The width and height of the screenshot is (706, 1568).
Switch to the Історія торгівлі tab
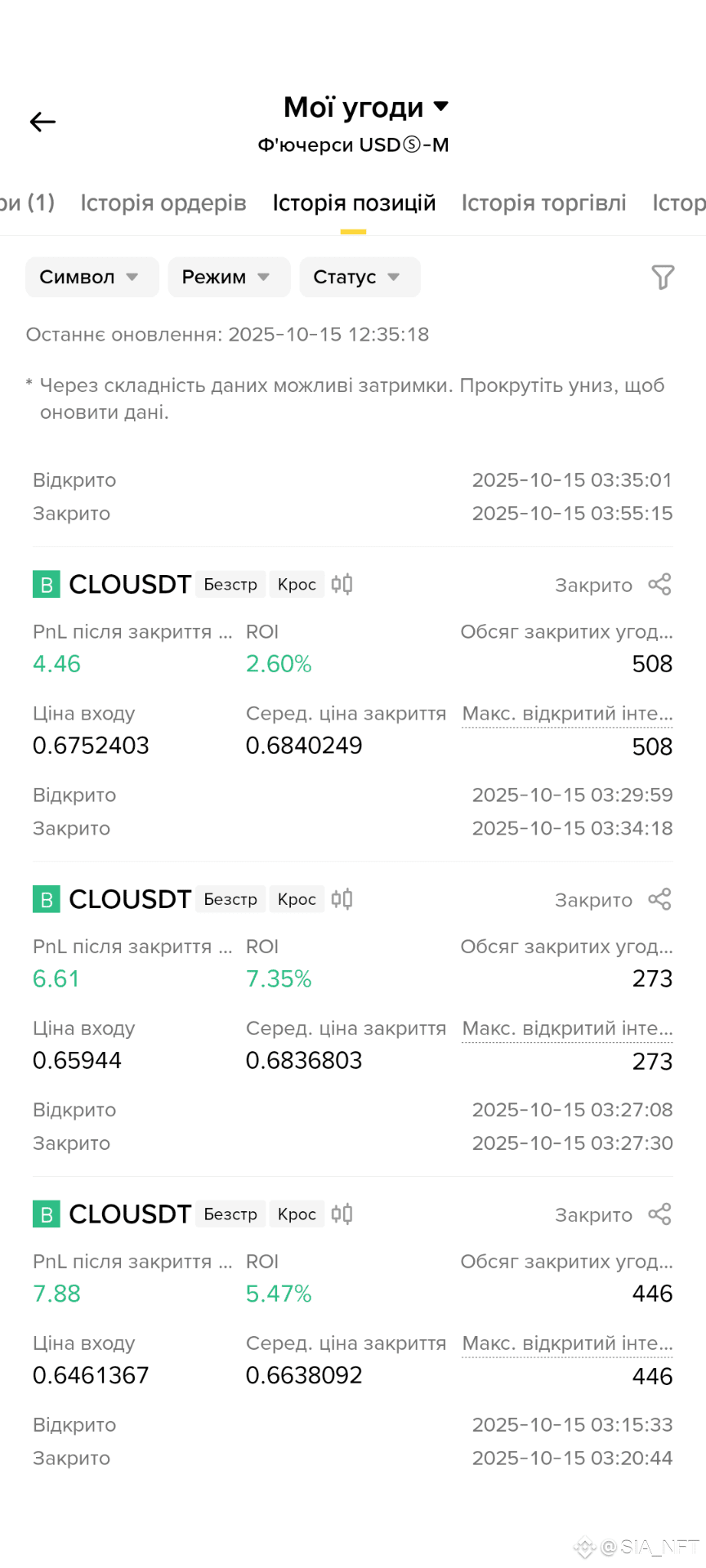tap(543, 203)
